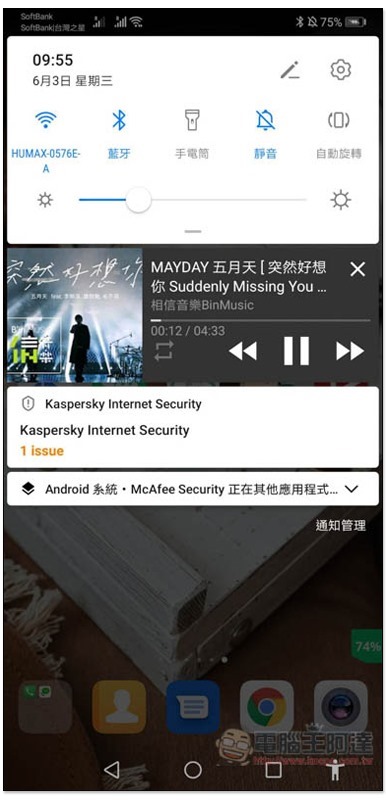Turn on the 手電筒 flashlight
The image size is (386, 800).
click(x=192, y=134)
